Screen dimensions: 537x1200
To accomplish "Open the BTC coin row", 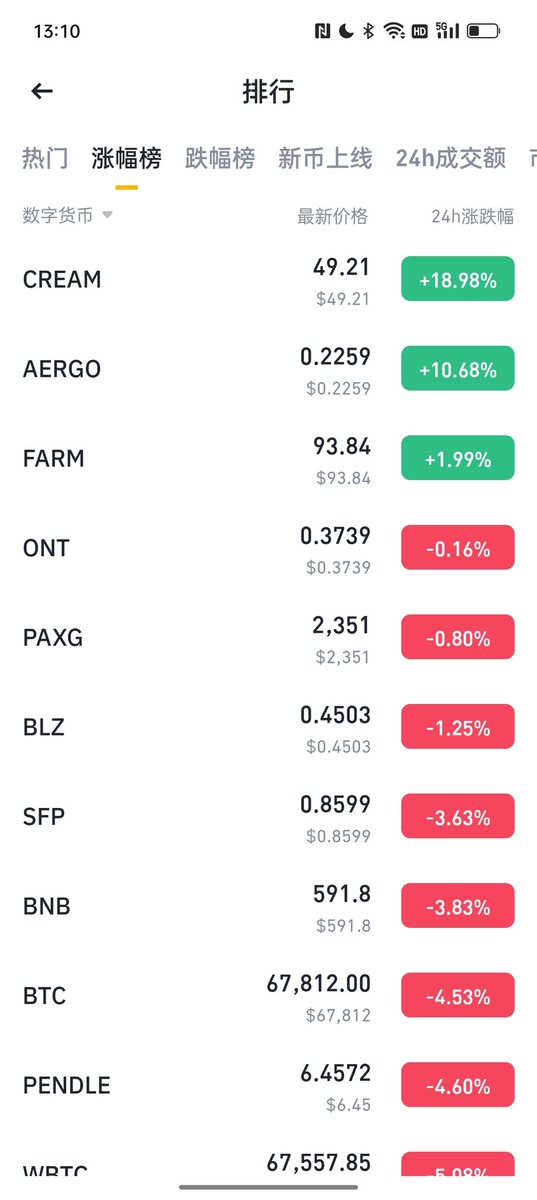I will click(x=268, y=996).
